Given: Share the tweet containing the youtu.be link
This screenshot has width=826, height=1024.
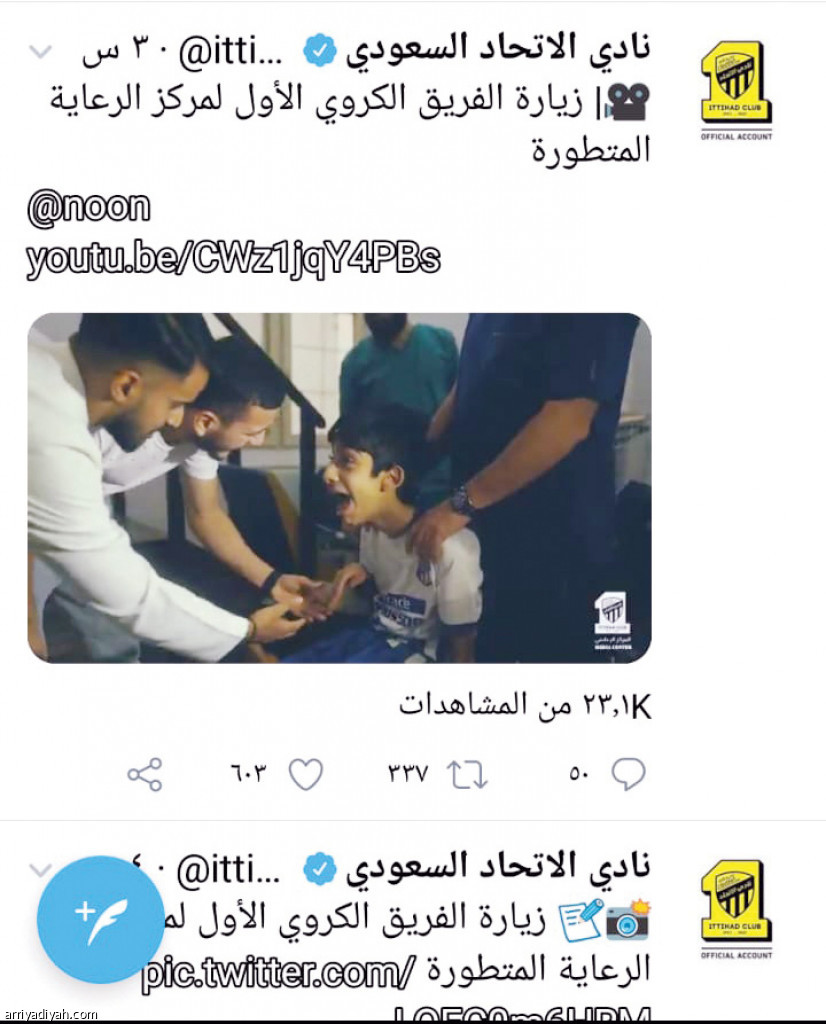Looking at the screenshot, I should 145,773.
